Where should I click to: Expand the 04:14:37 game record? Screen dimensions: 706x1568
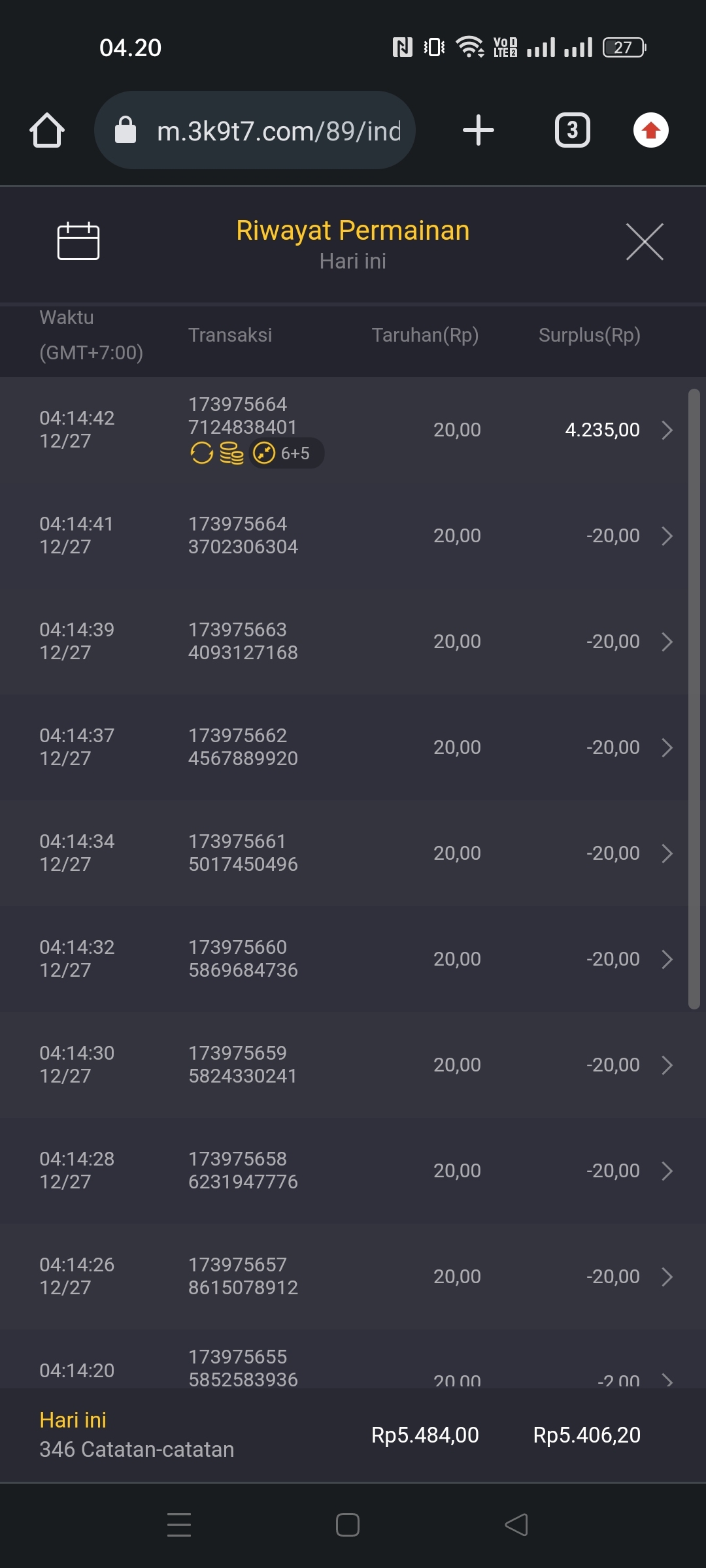click(x=666, y=747)
